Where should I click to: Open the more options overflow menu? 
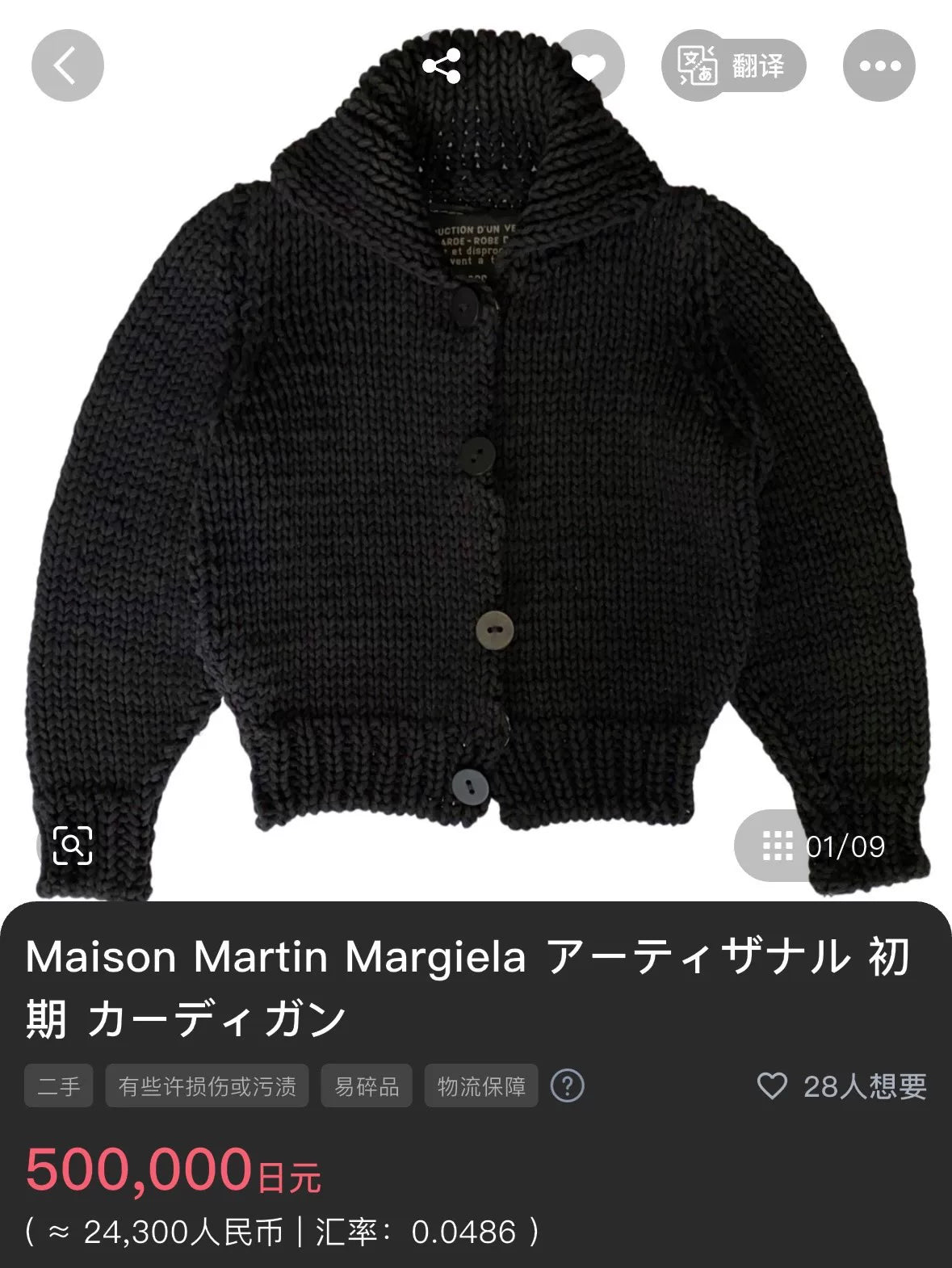(878, 67)
